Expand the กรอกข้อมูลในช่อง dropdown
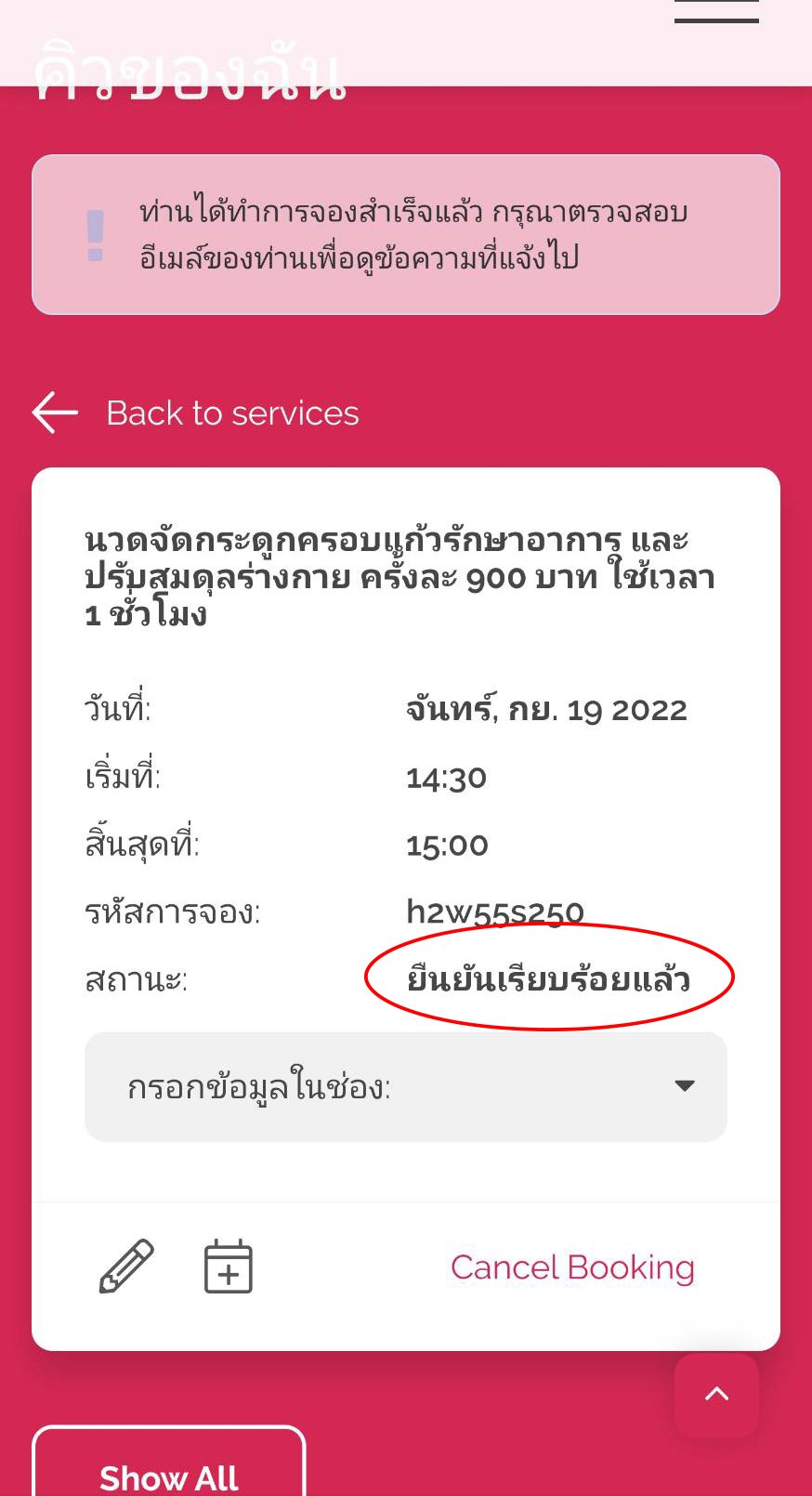 click(405, 1086)
